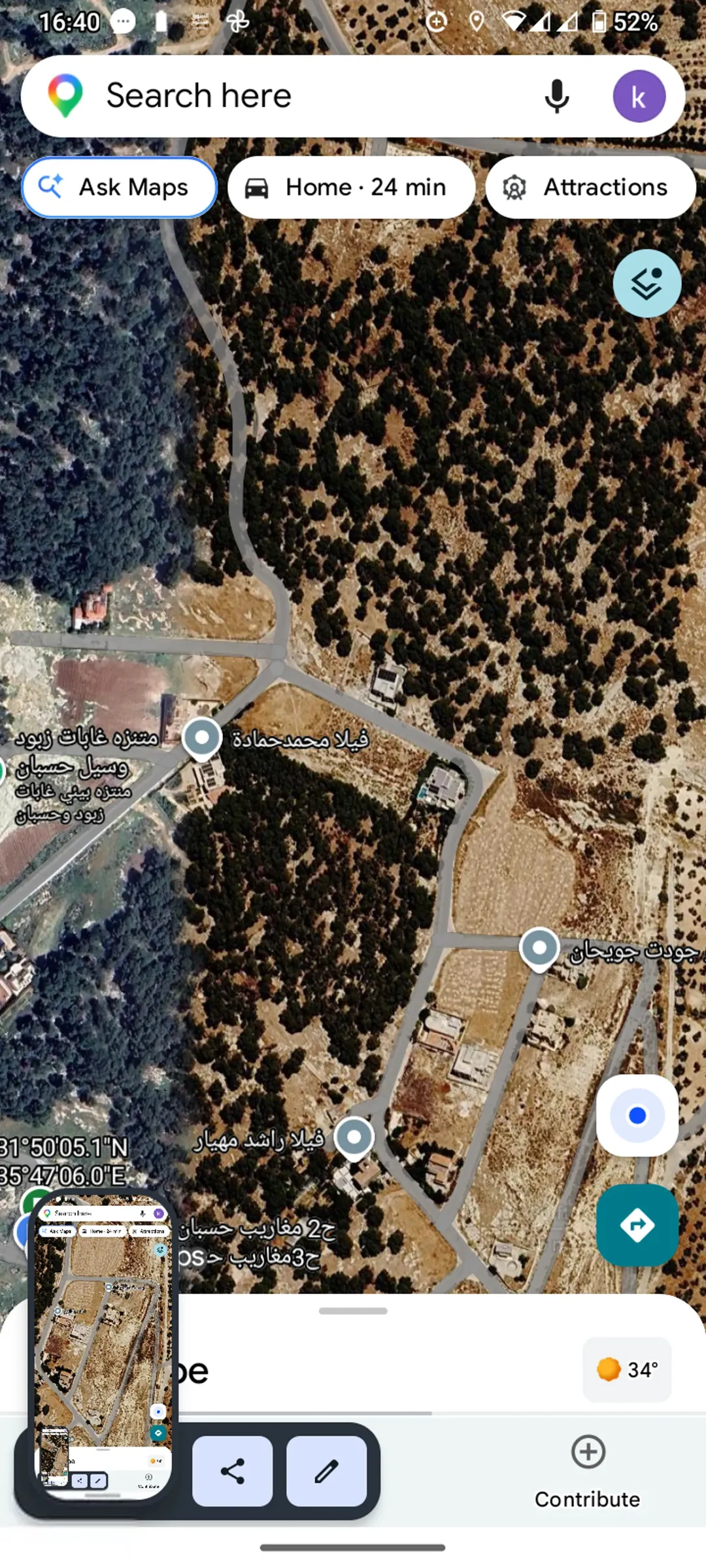Tap the جودت جويحان map pin
The height and width of the screenshot is (1568, 706).
539,949
